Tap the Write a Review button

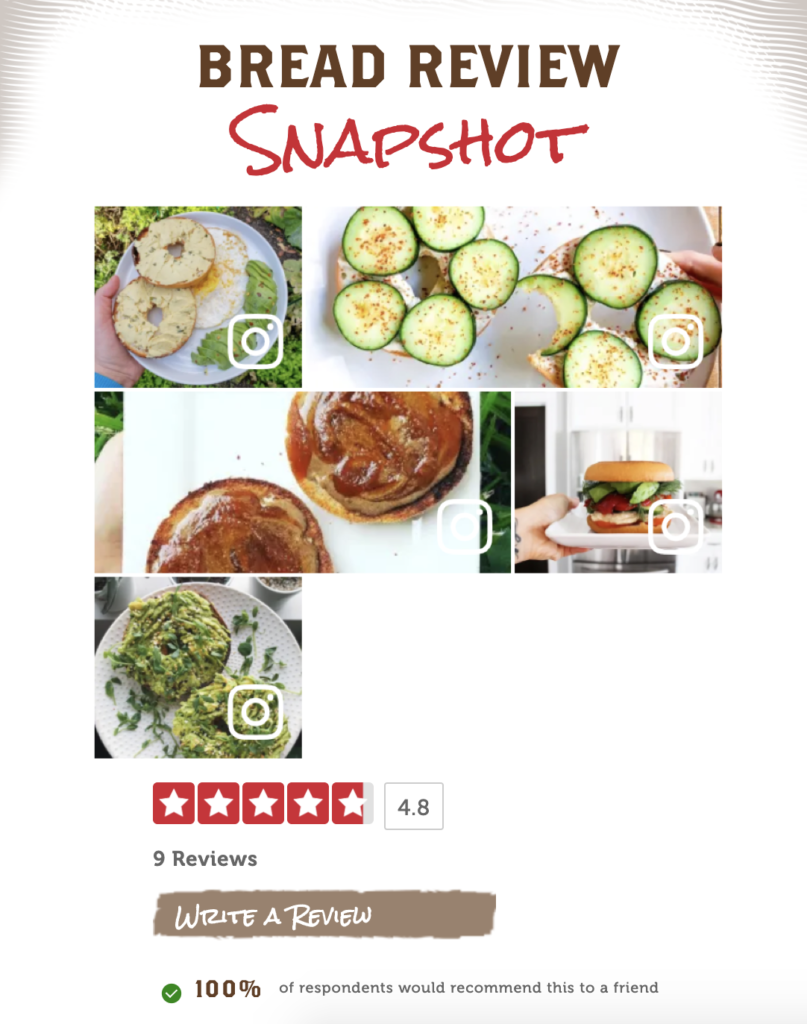click(324, 915)
